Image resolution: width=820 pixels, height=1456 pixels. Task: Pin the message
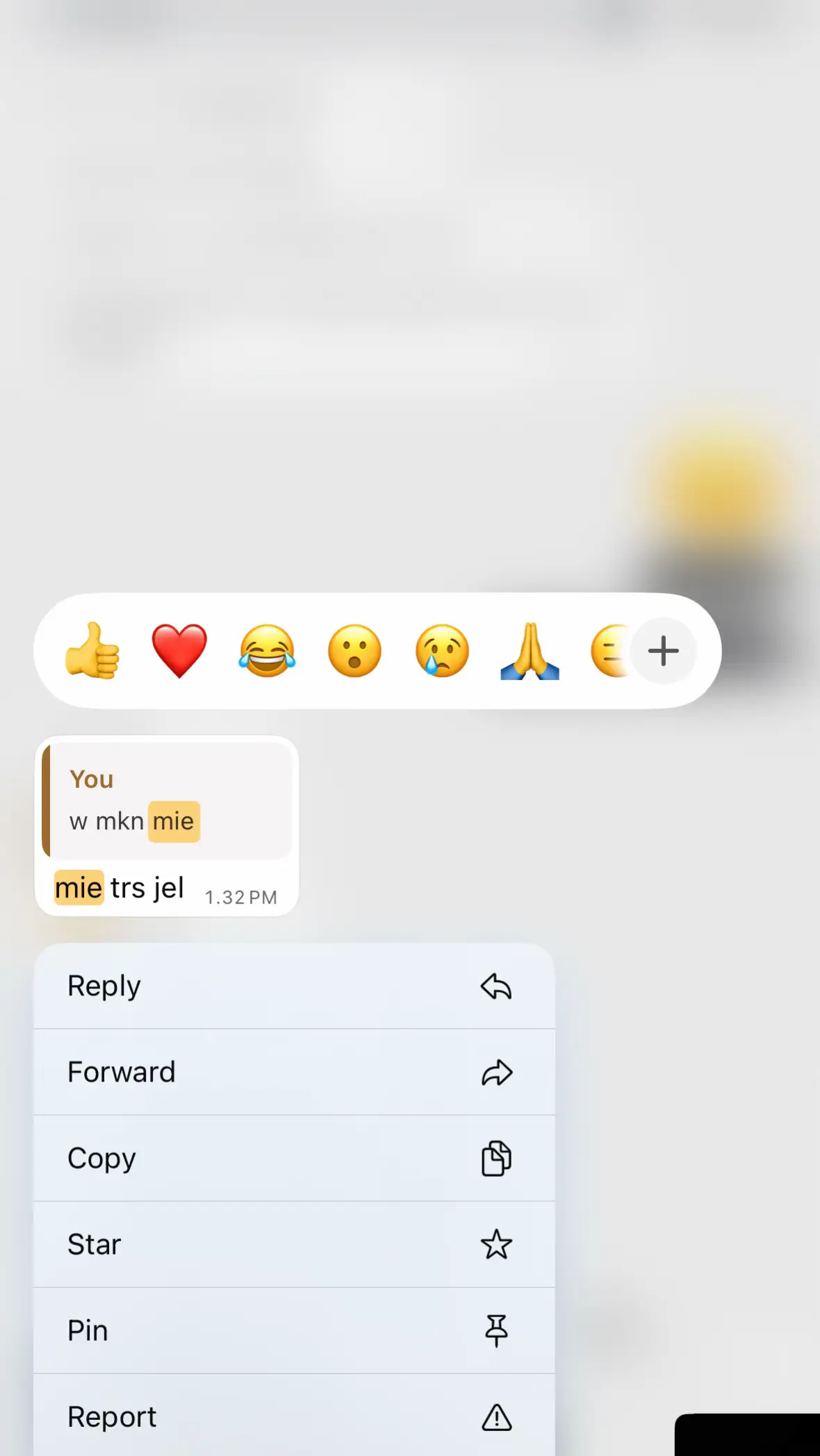tap(294, 1331)
